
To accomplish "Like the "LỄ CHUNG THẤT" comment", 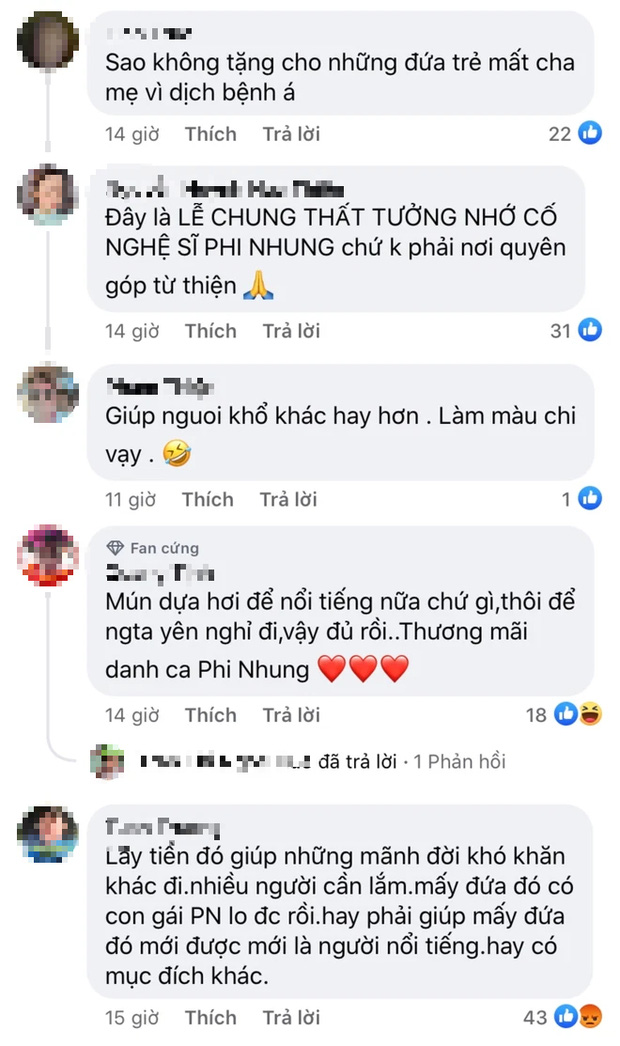I will [x=210, y=331].
